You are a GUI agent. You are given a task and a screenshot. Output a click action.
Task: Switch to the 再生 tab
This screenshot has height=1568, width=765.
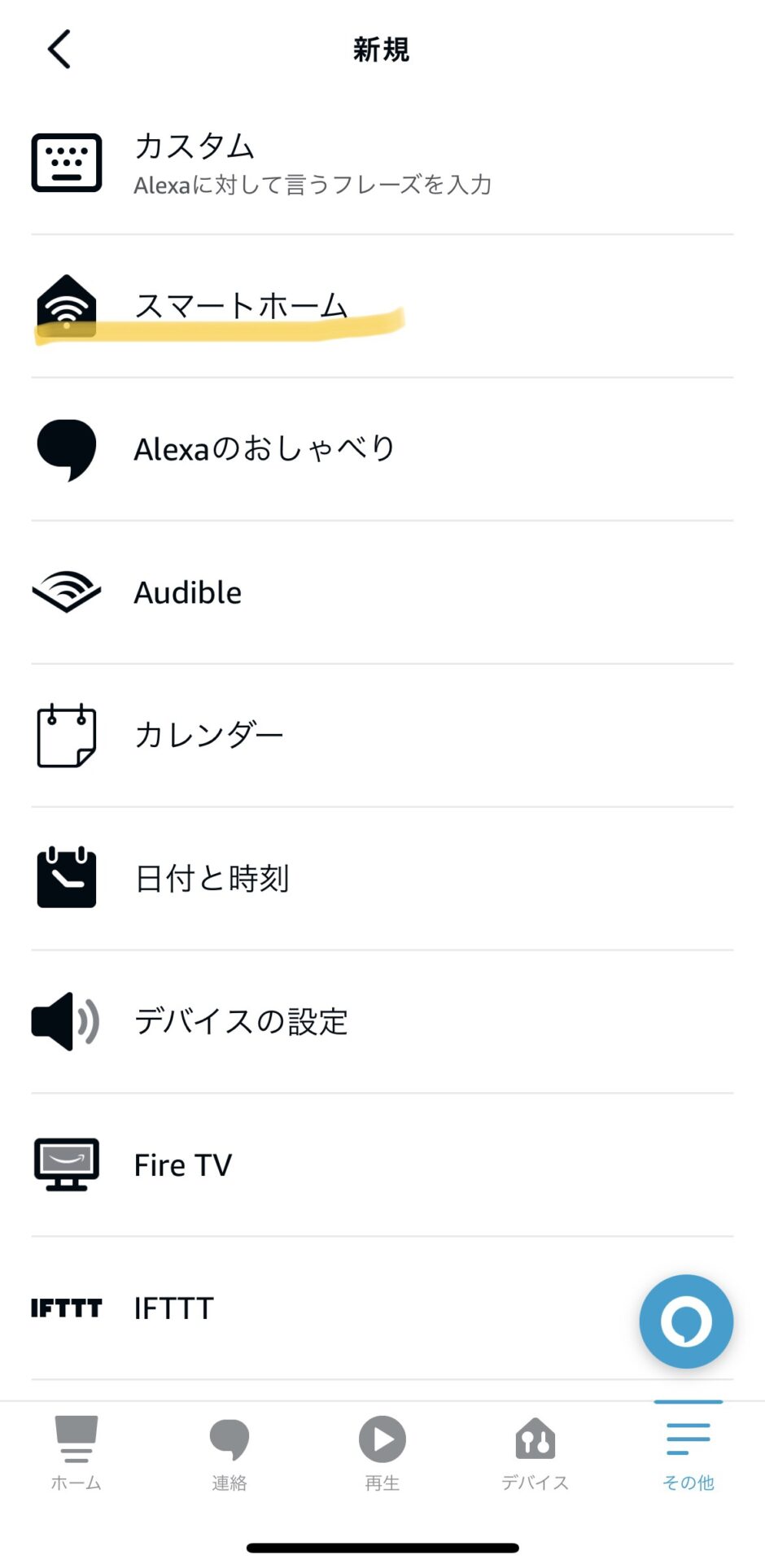tap(382, 1453)
